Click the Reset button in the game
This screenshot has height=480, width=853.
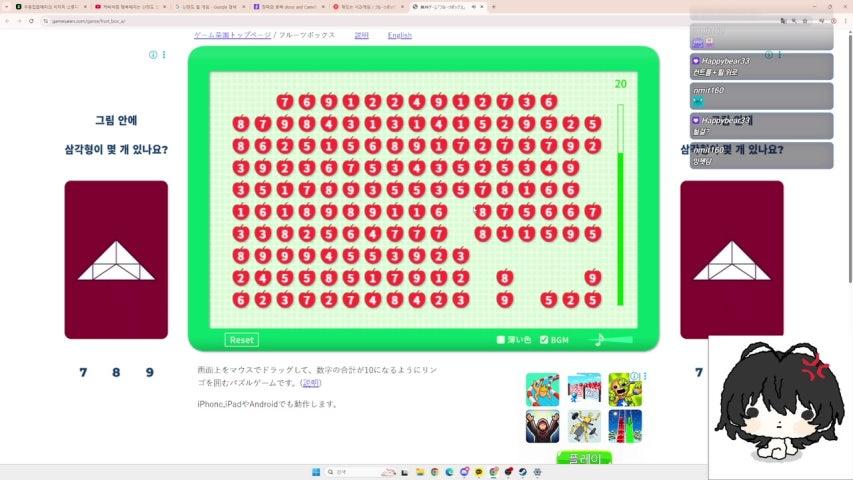241,340
